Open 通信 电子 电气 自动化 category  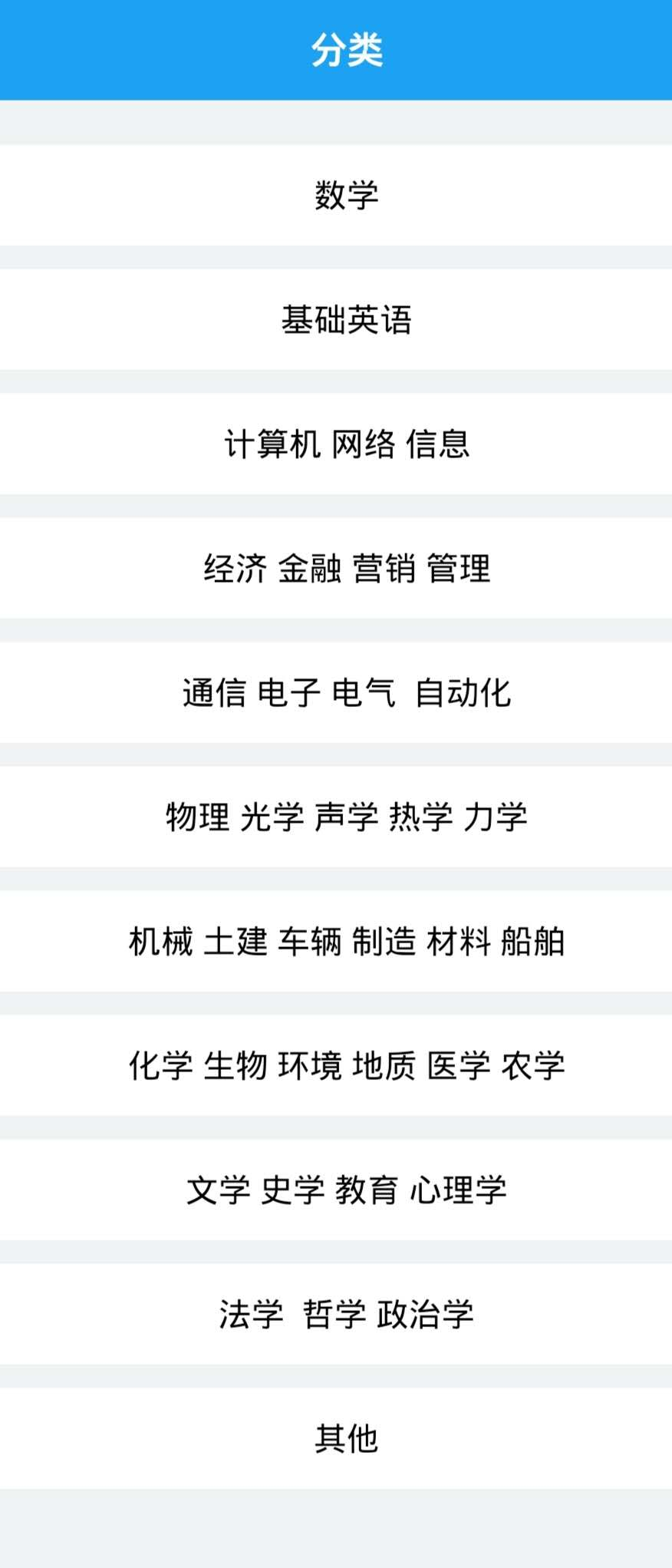(346, 692)
